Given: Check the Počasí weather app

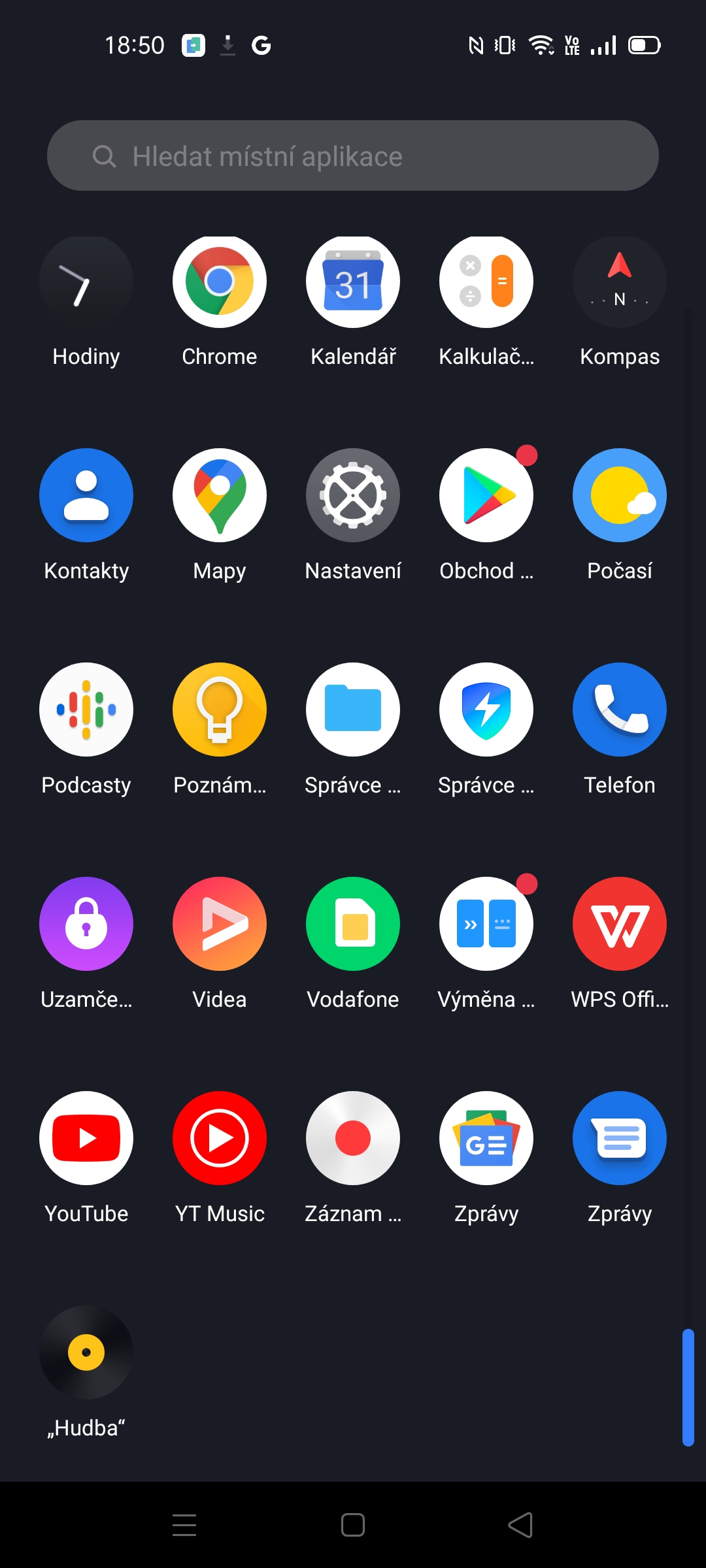Looking at the screenshot, I should [x=620, y=495].
